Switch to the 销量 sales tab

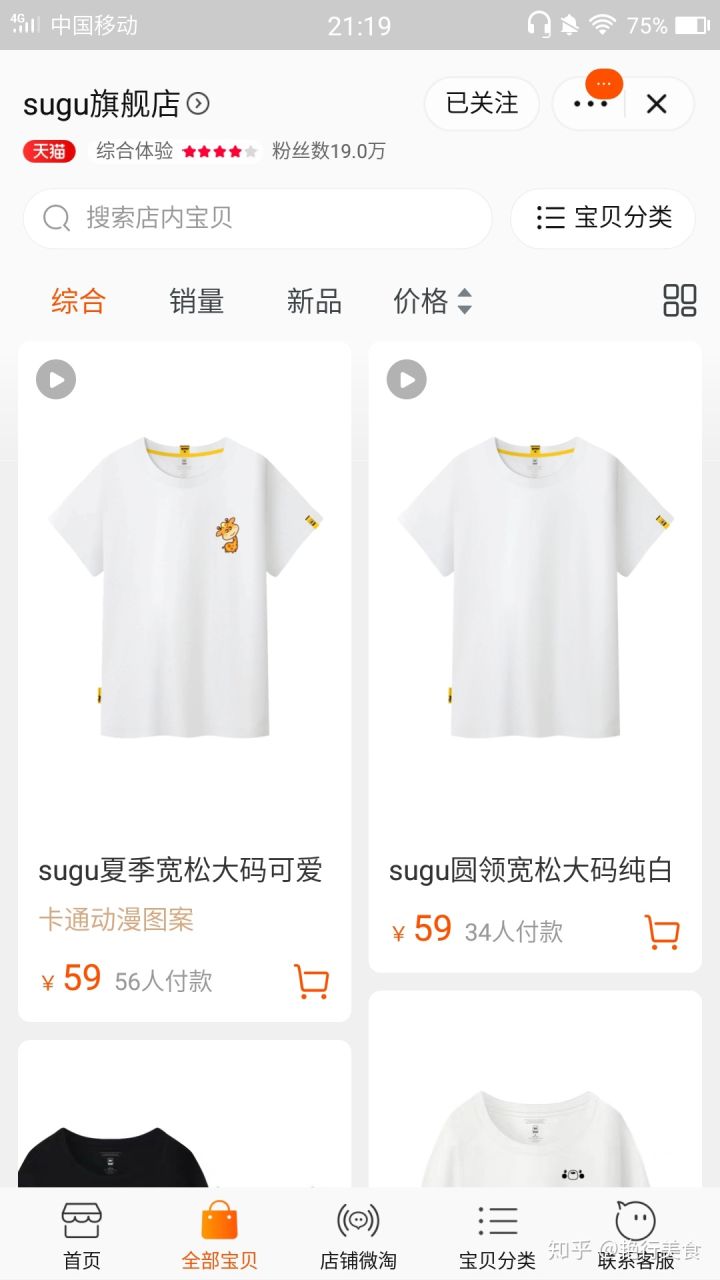coord(196,302)
